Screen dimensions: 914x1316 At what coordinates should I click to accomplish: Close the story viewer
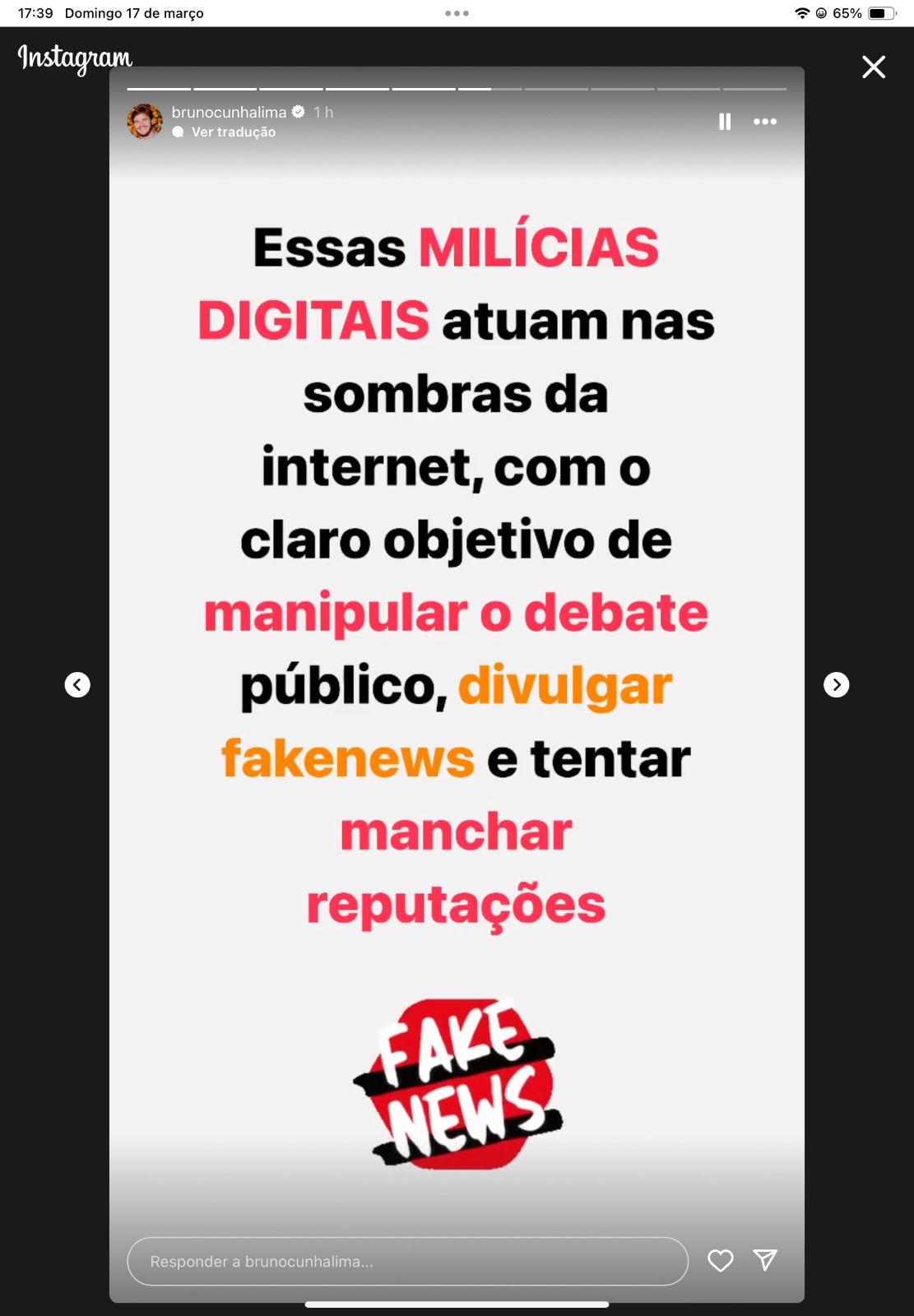coord(873,67)
